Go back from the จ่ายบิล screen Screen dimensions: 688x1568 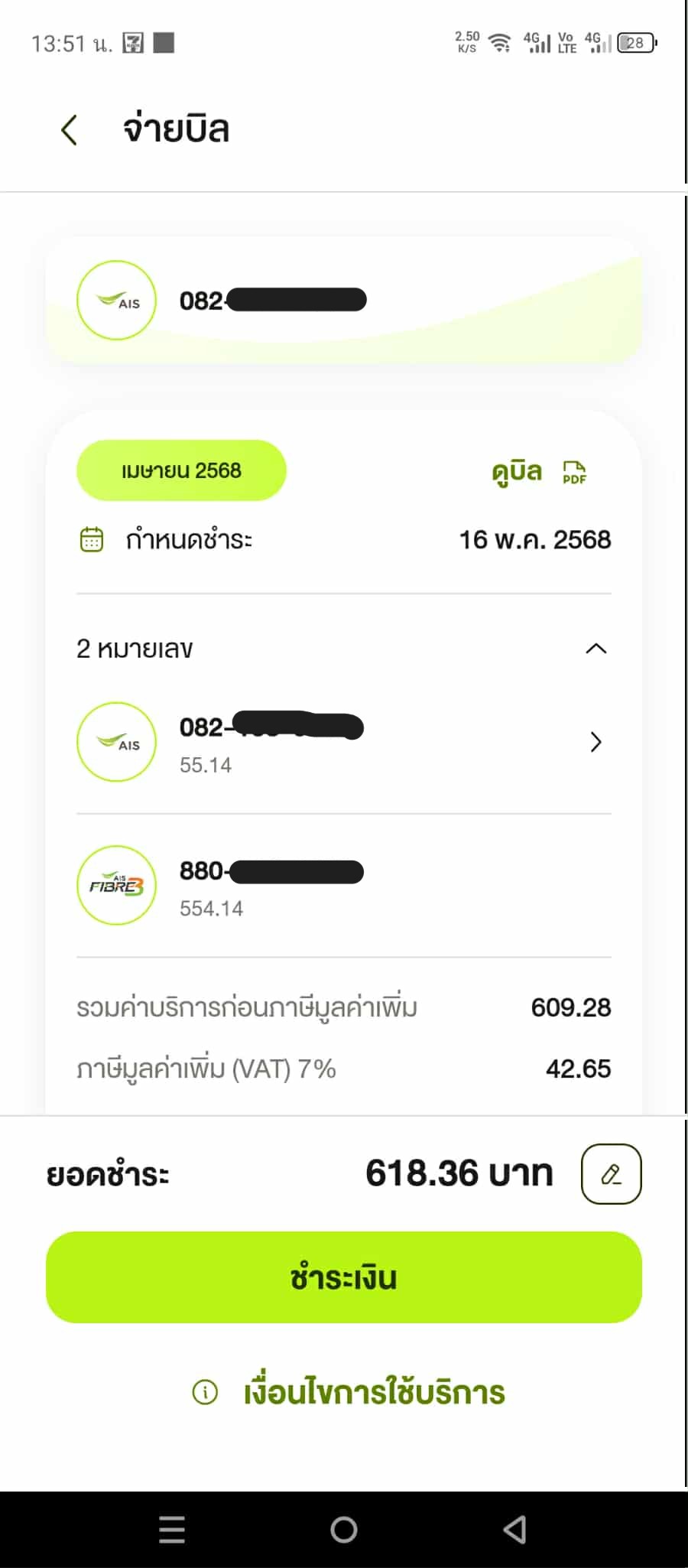(69, 129)
